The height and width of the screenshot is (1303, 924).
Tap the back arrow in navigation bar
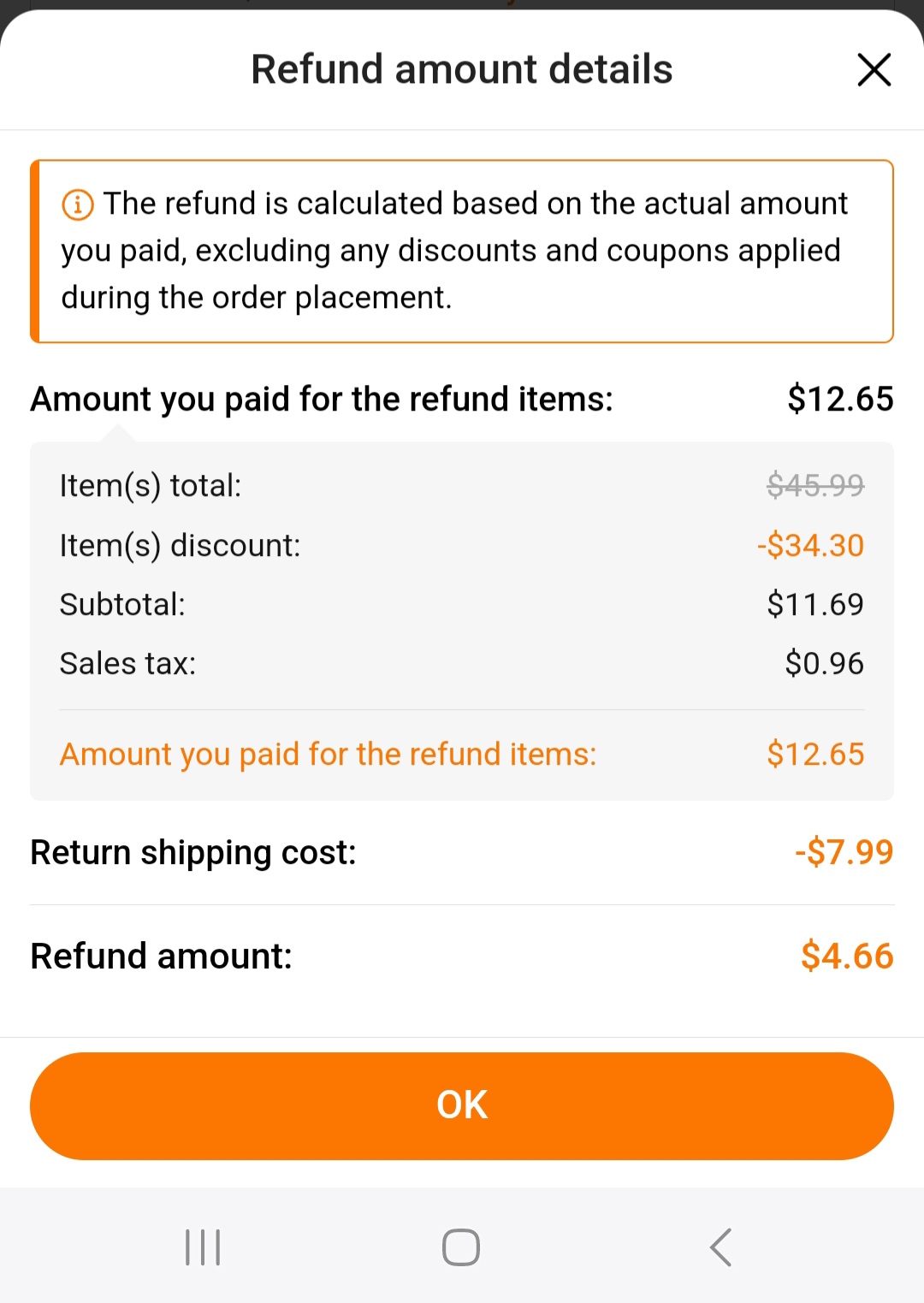click(719, 1247)
